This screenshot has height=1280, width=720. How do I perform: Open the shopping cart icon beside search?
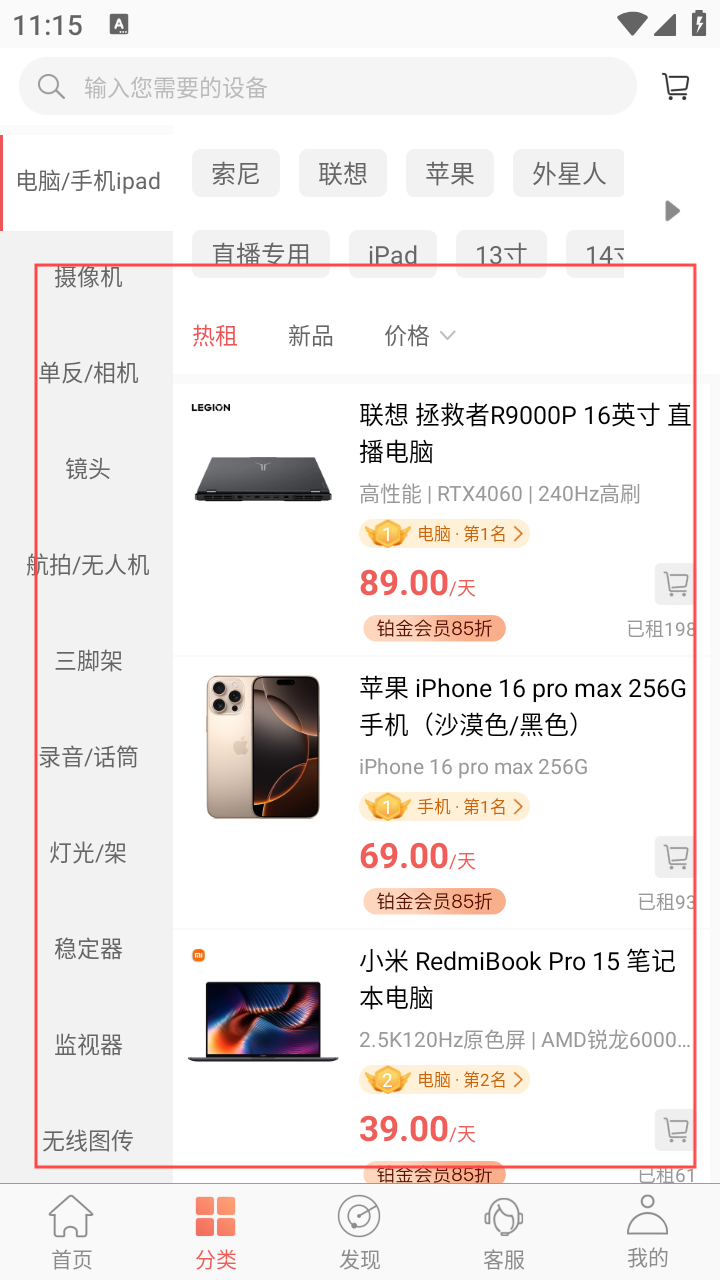(676, 87)
